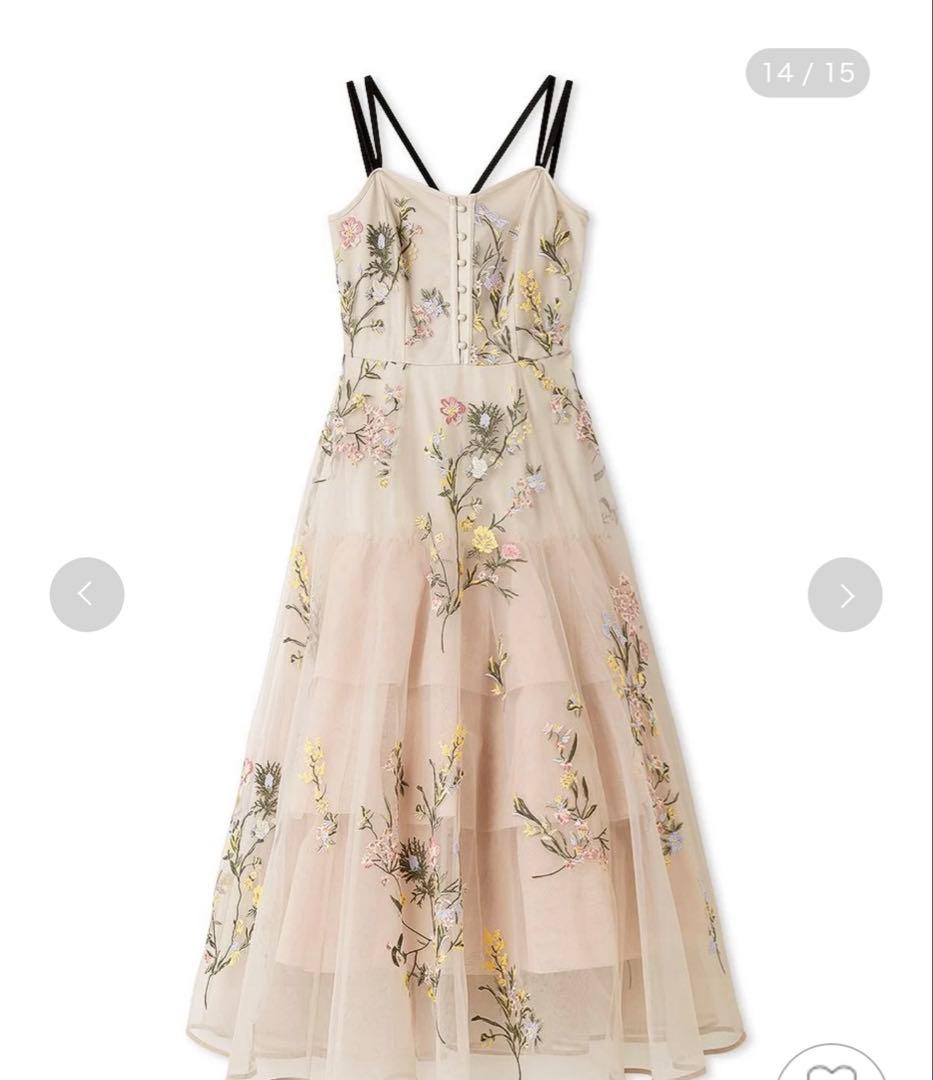Show the next product image
The height and width of the screenshot is (1080, 933).
click(845, 595)
